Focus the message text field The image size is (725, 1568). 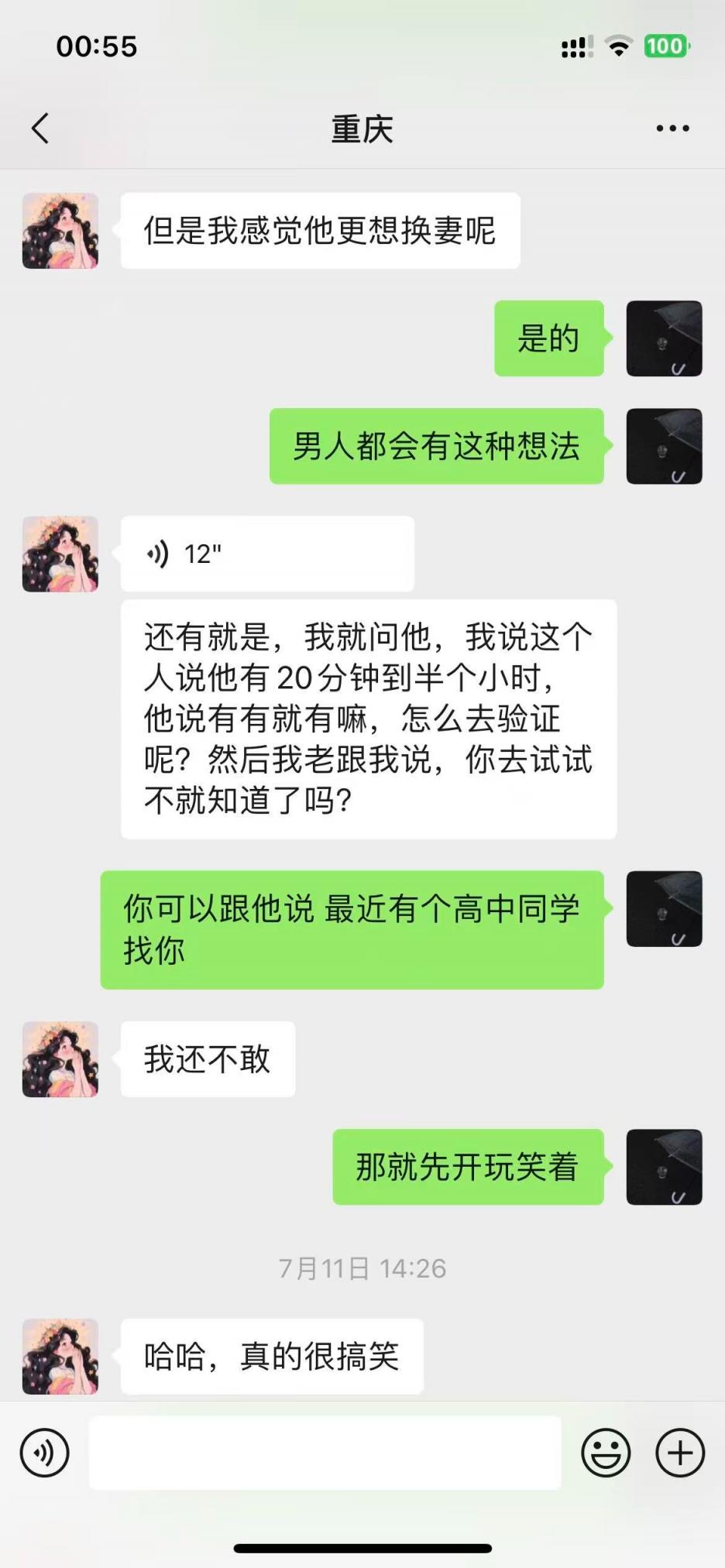(325, 1453)
